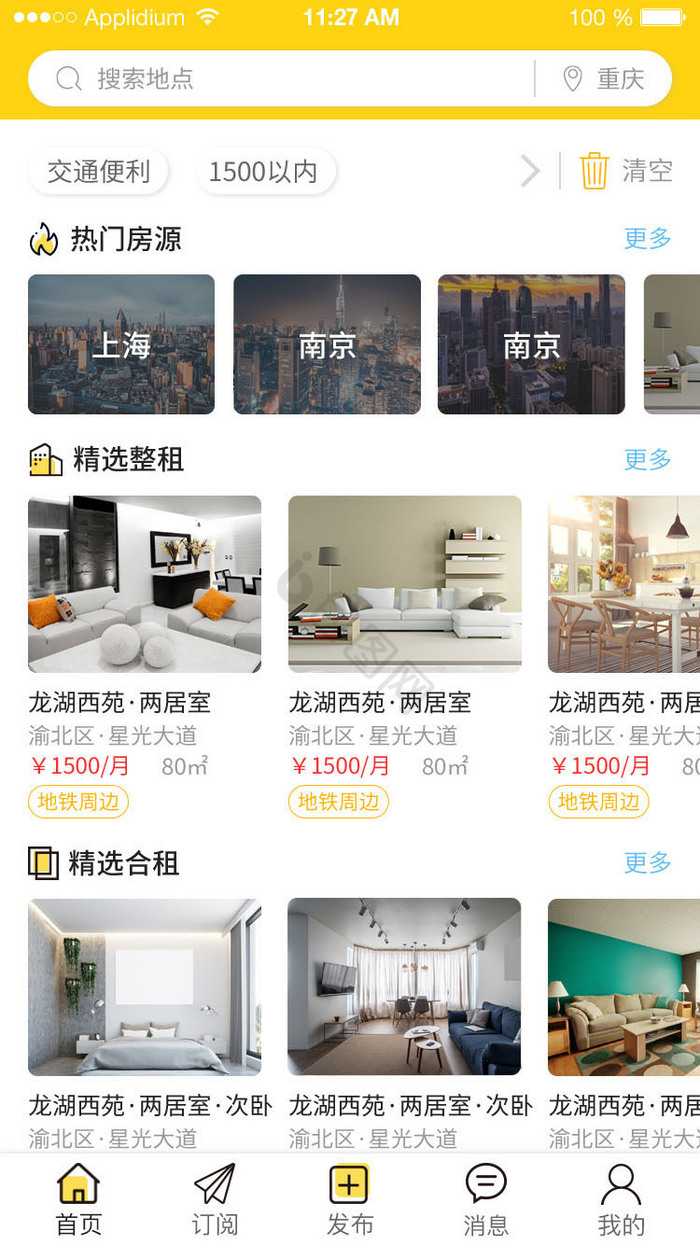The width and height of the screenshot is (700, 1245).
Task: Change the city from 重庆
Action: point(605,79)
